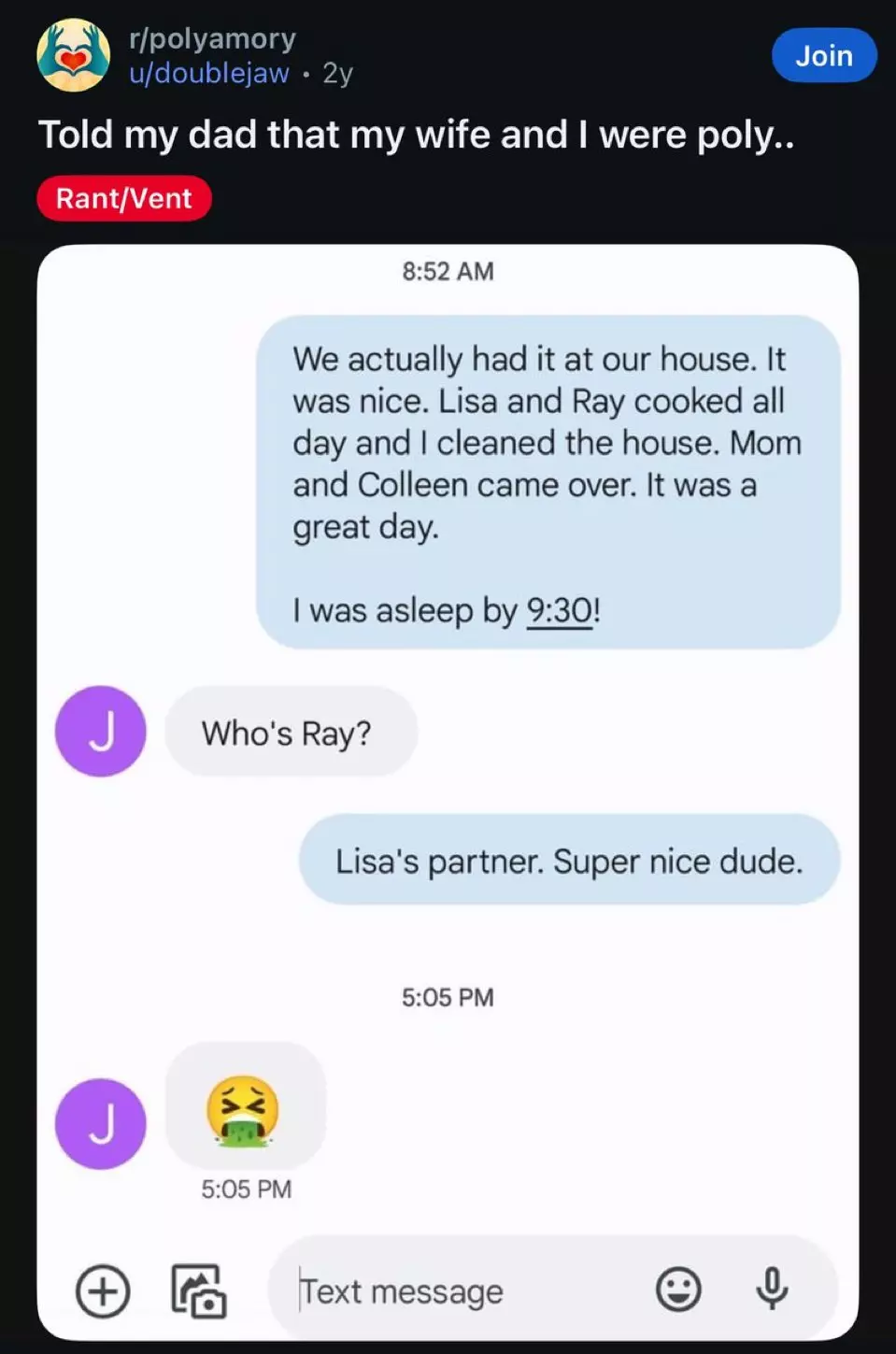
Task: Tap the r/polyamory community avatar
Action: coord(73,56)
